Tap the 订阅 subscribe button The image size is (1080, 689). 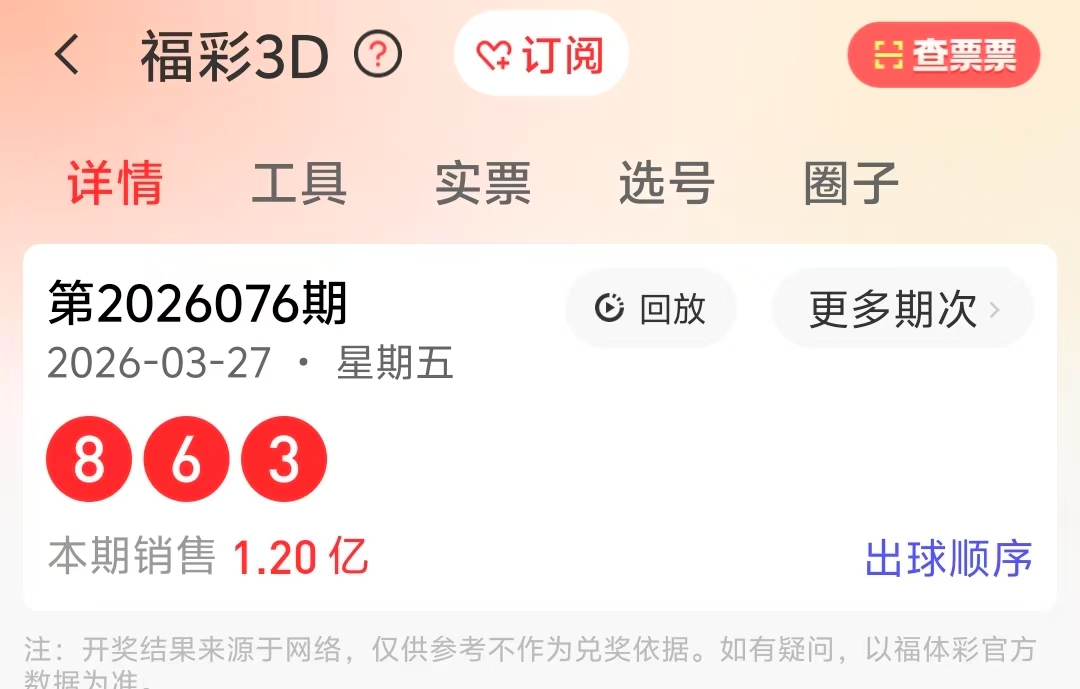541,55
